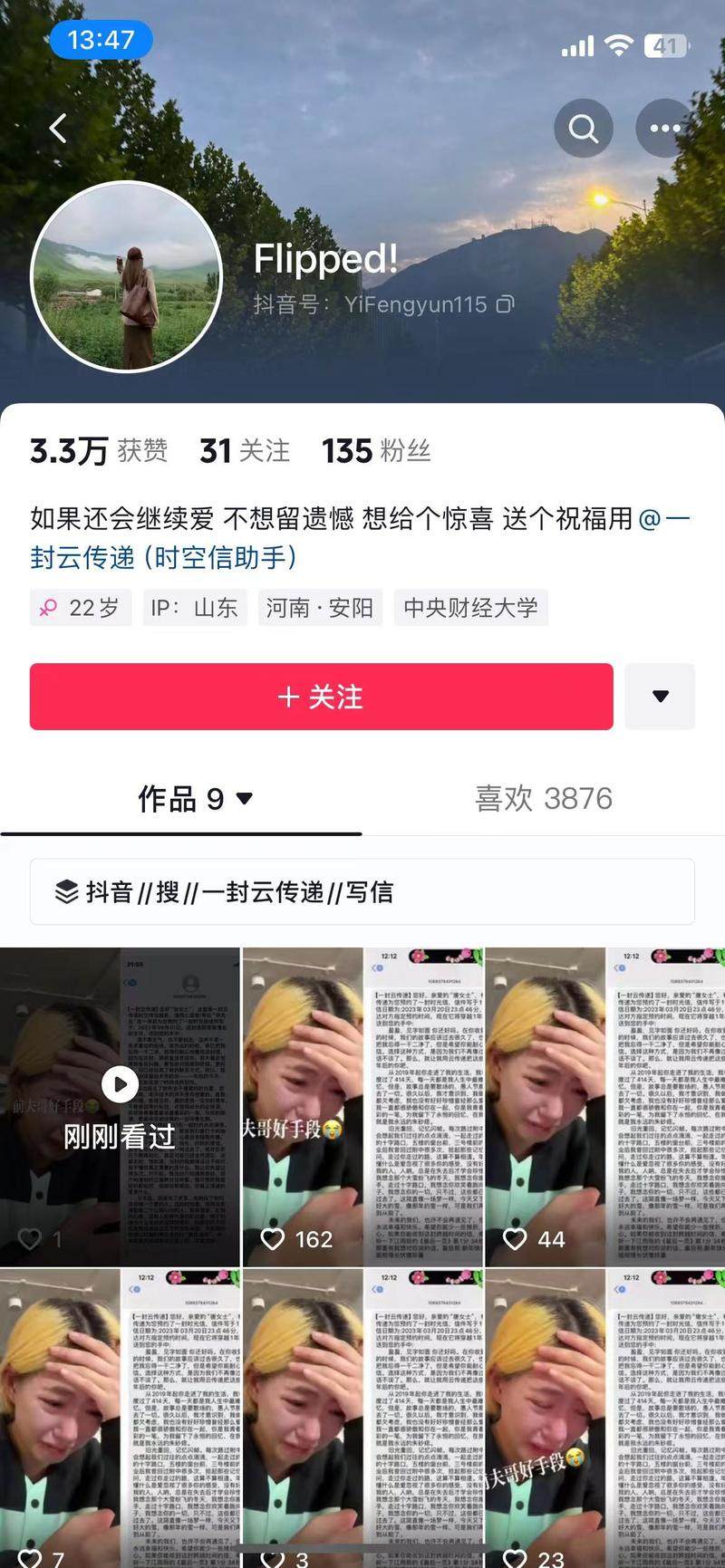
Task: Open the 31 关注 following list
Action: click(245, 450)
